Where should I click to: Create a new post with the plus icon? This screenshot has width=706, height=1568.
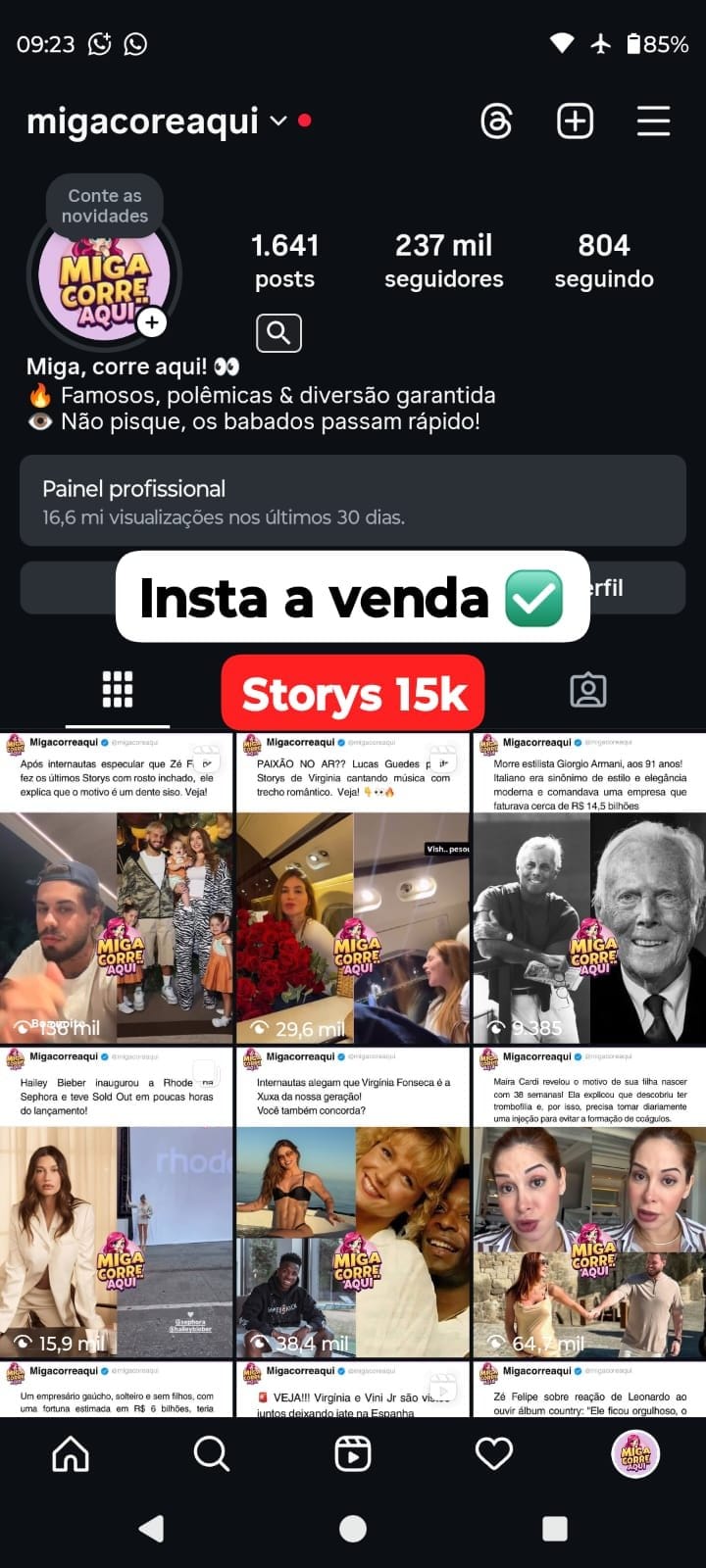(x=575, y=122)
